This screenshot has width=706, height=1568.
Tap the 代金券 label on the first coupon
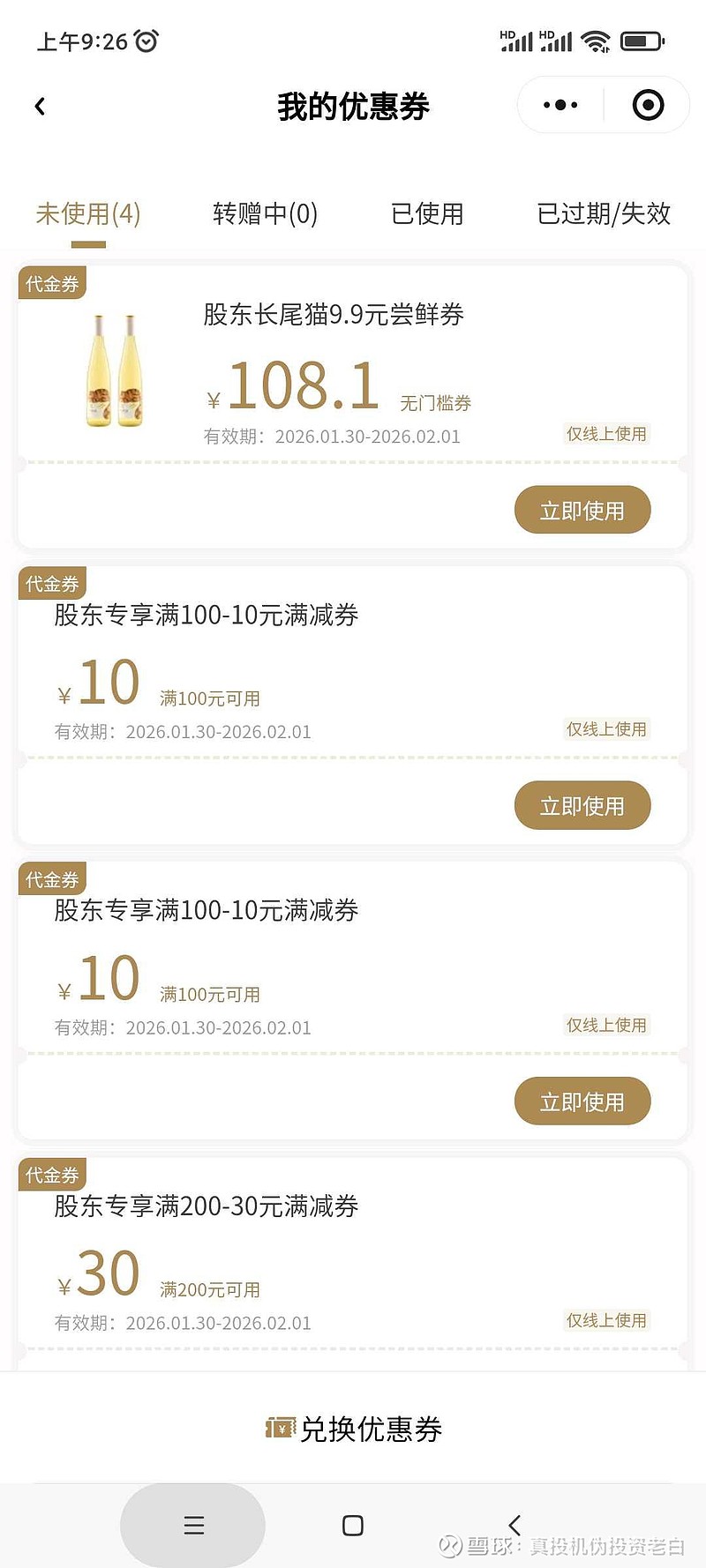(x=52, y=284)
